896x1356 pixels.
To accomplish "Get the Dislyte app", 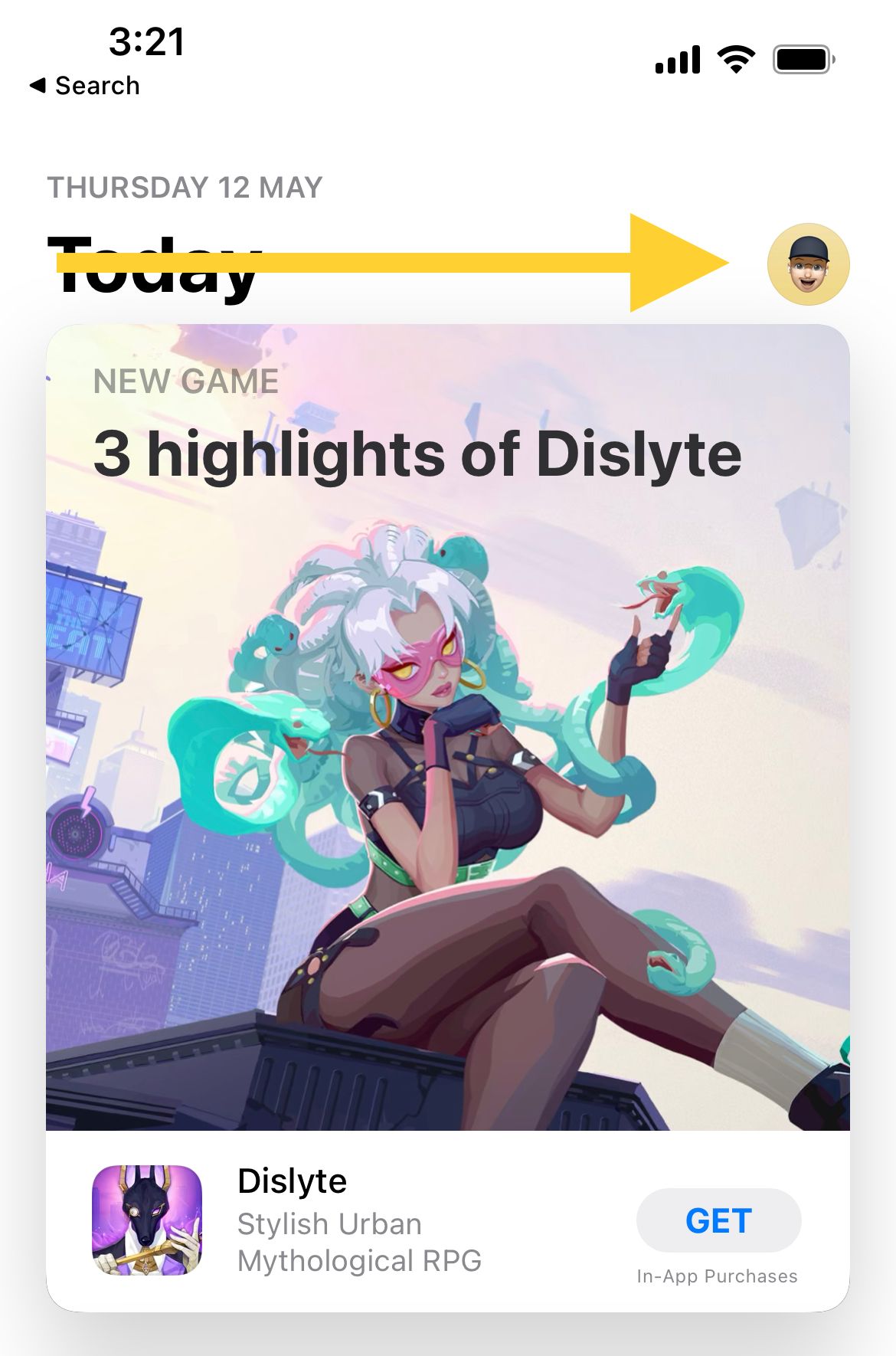I will [718, 1220].
